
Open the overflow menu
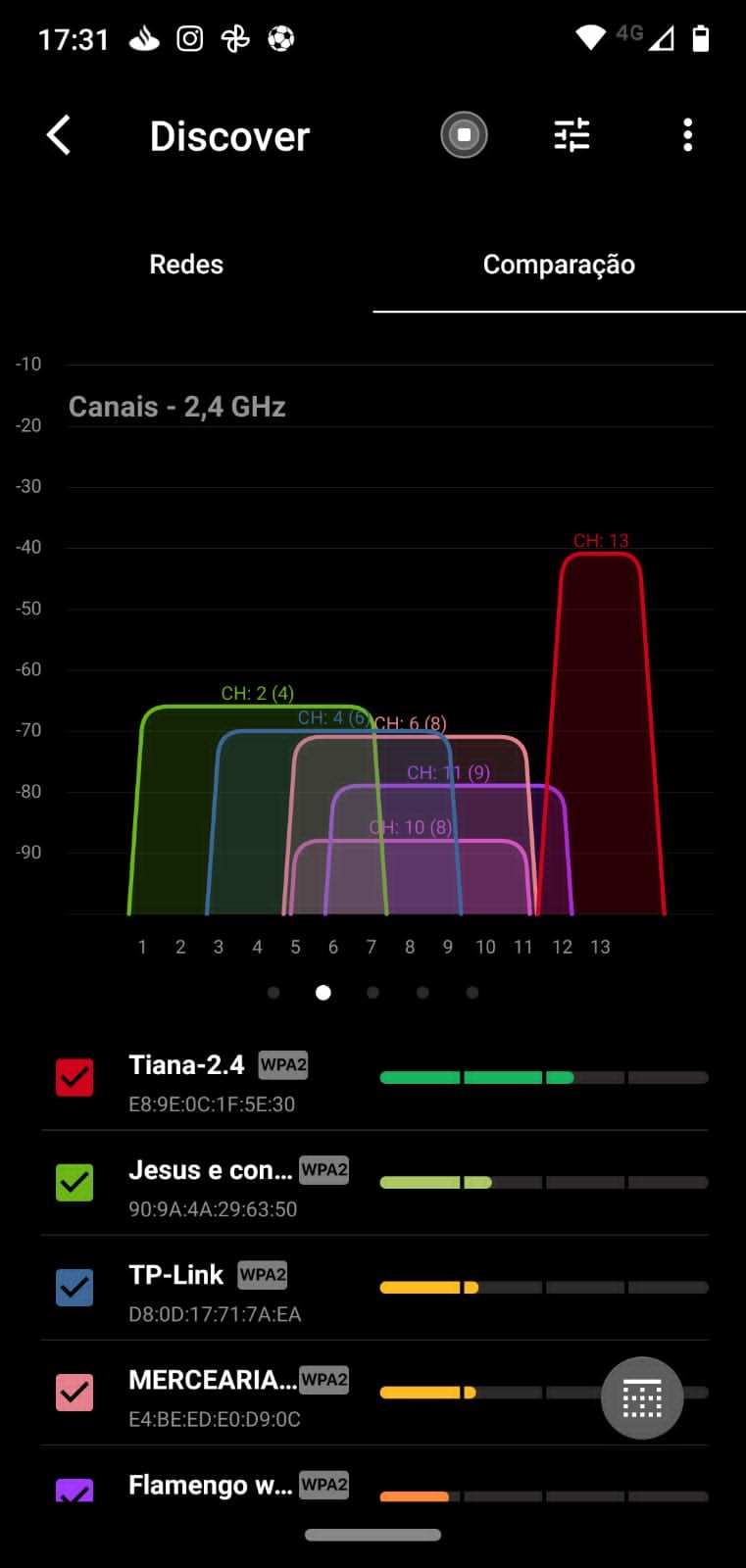click(687, 135)
